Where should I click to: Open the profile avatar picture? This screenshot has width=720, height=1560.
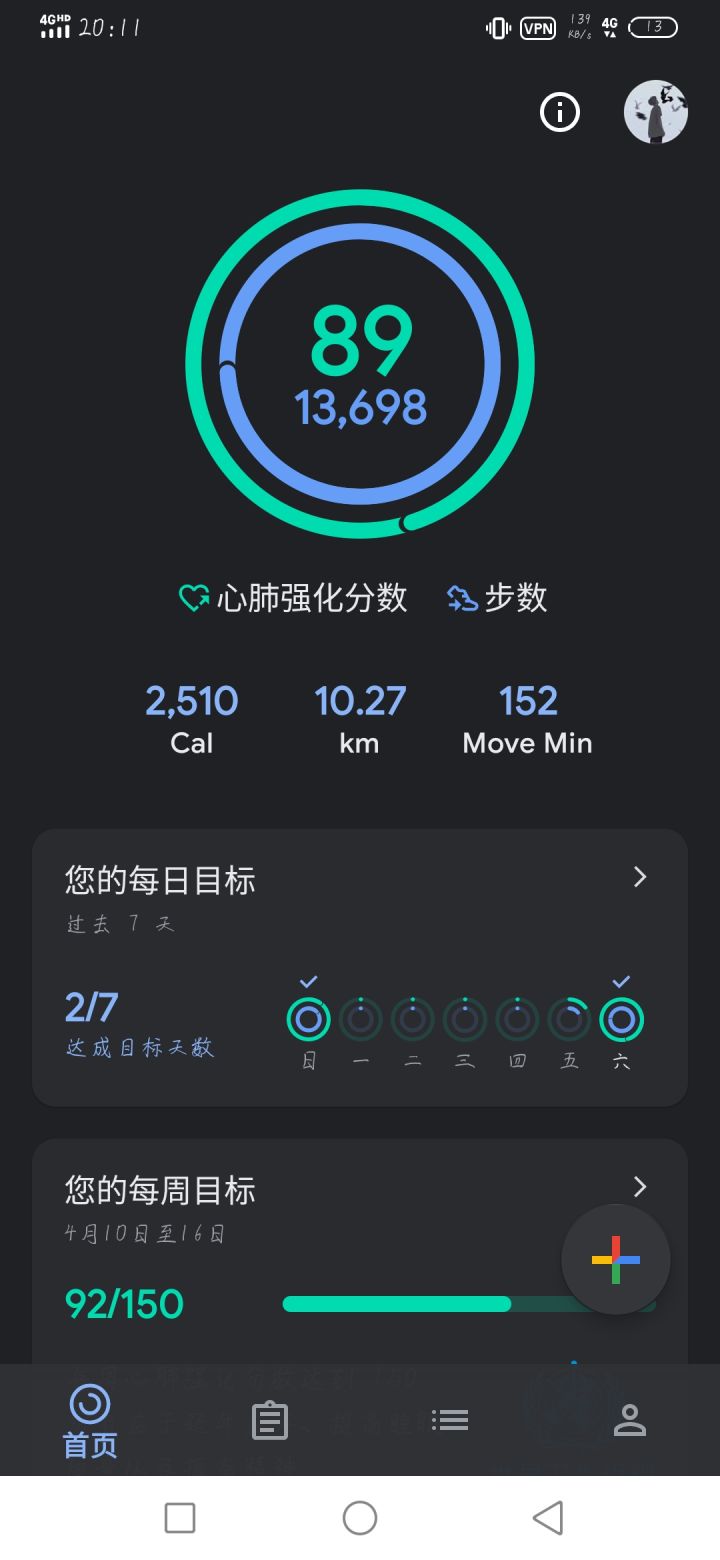[x=655, y=112]
